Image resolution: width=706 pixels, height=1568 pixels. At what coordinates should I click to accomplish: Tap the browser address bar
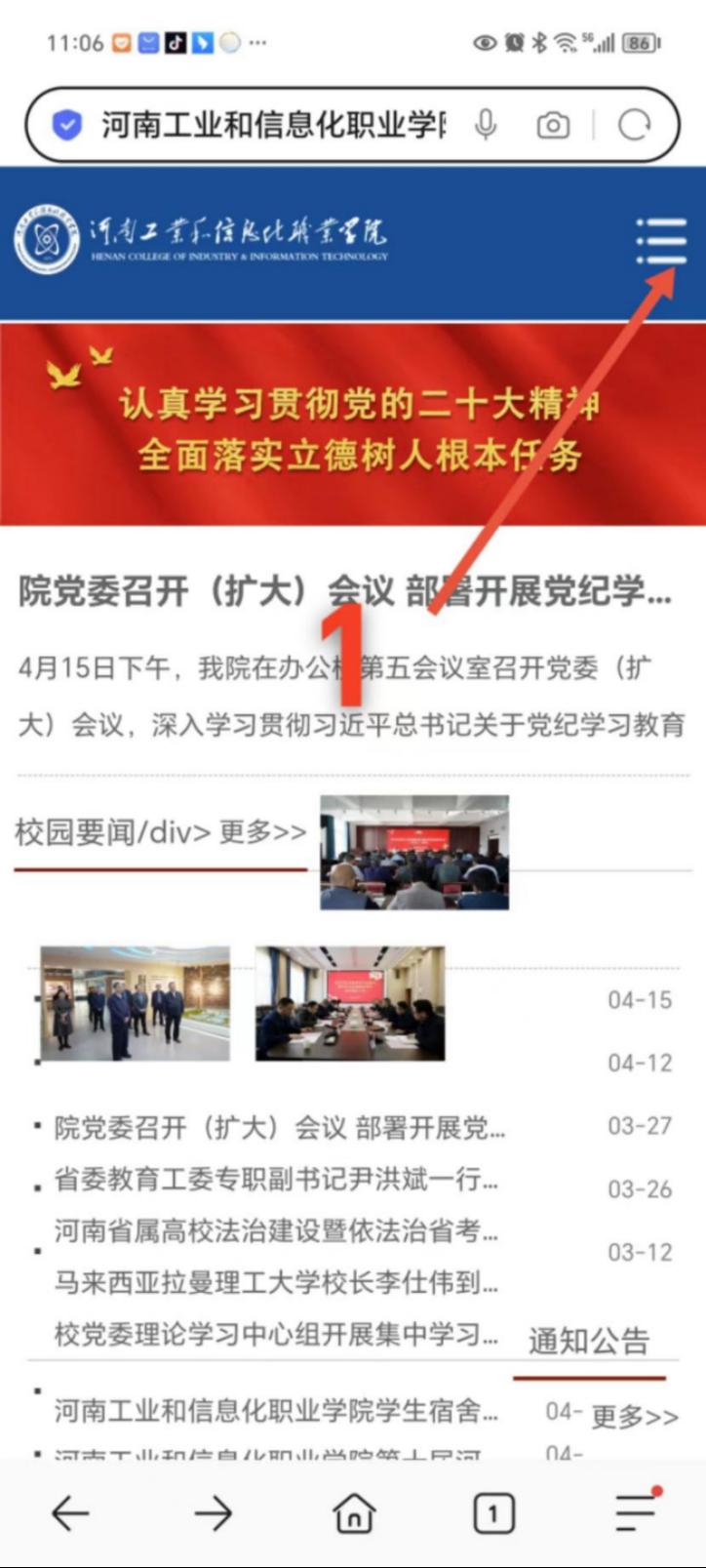tap(273, 125)
